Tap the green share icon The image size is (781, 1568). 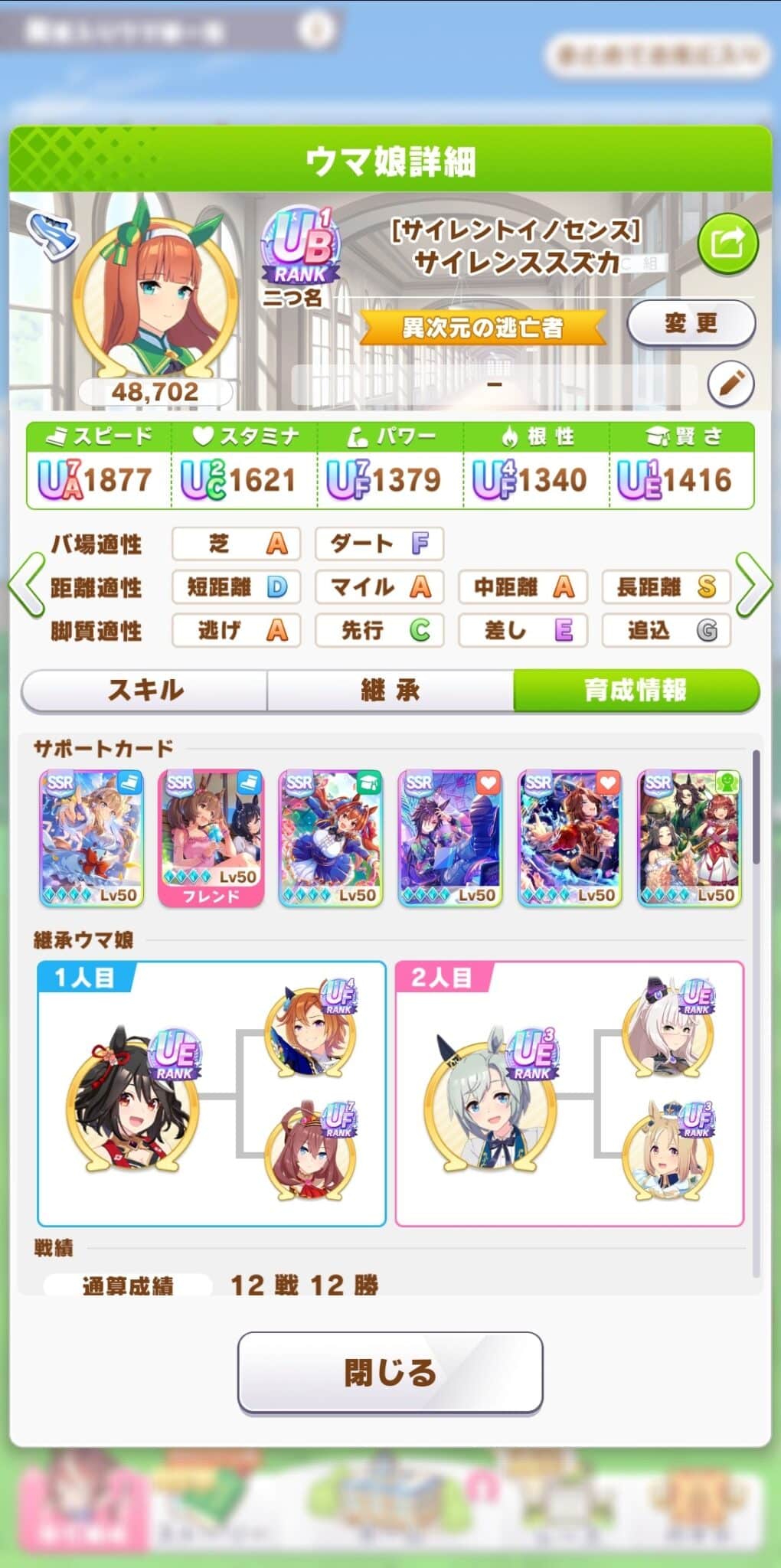[727, 244]
